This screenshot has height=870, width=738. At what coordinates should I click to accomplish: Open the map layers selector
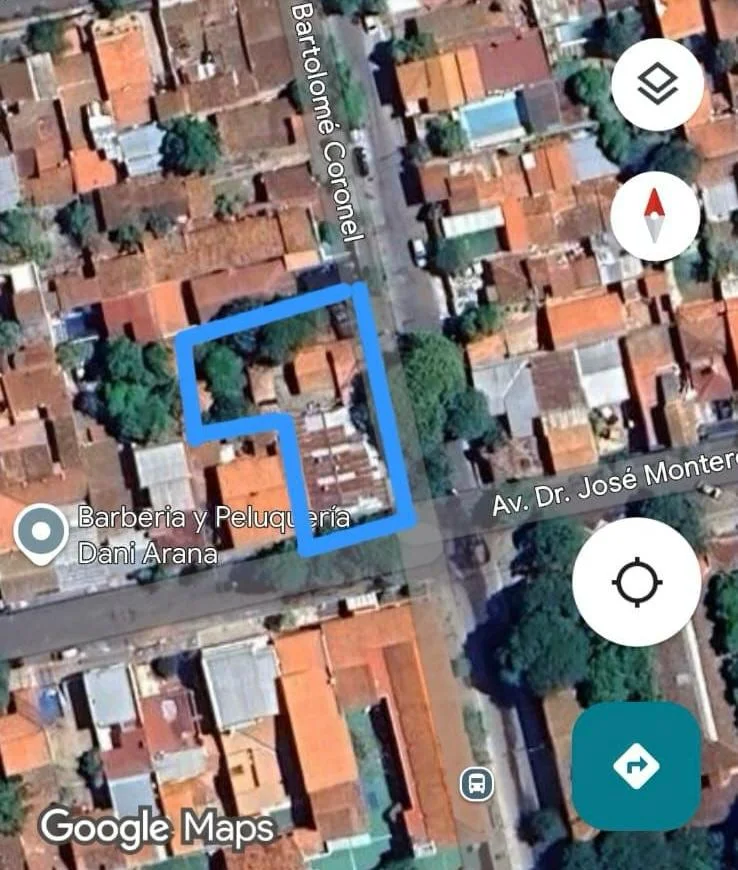(x=657, y=84)
